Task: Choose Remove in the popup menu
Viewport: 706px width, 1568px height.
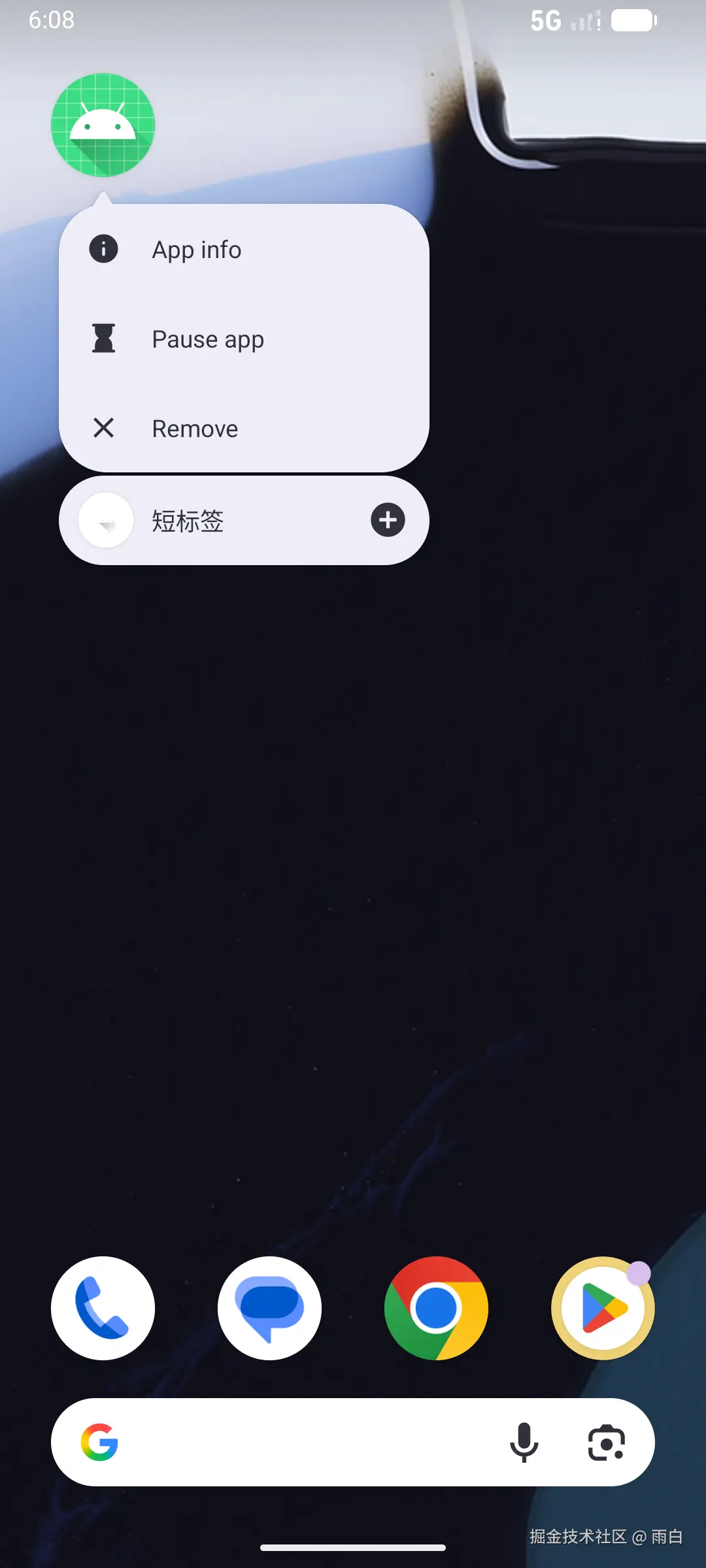Action: (x=195, y=429)
